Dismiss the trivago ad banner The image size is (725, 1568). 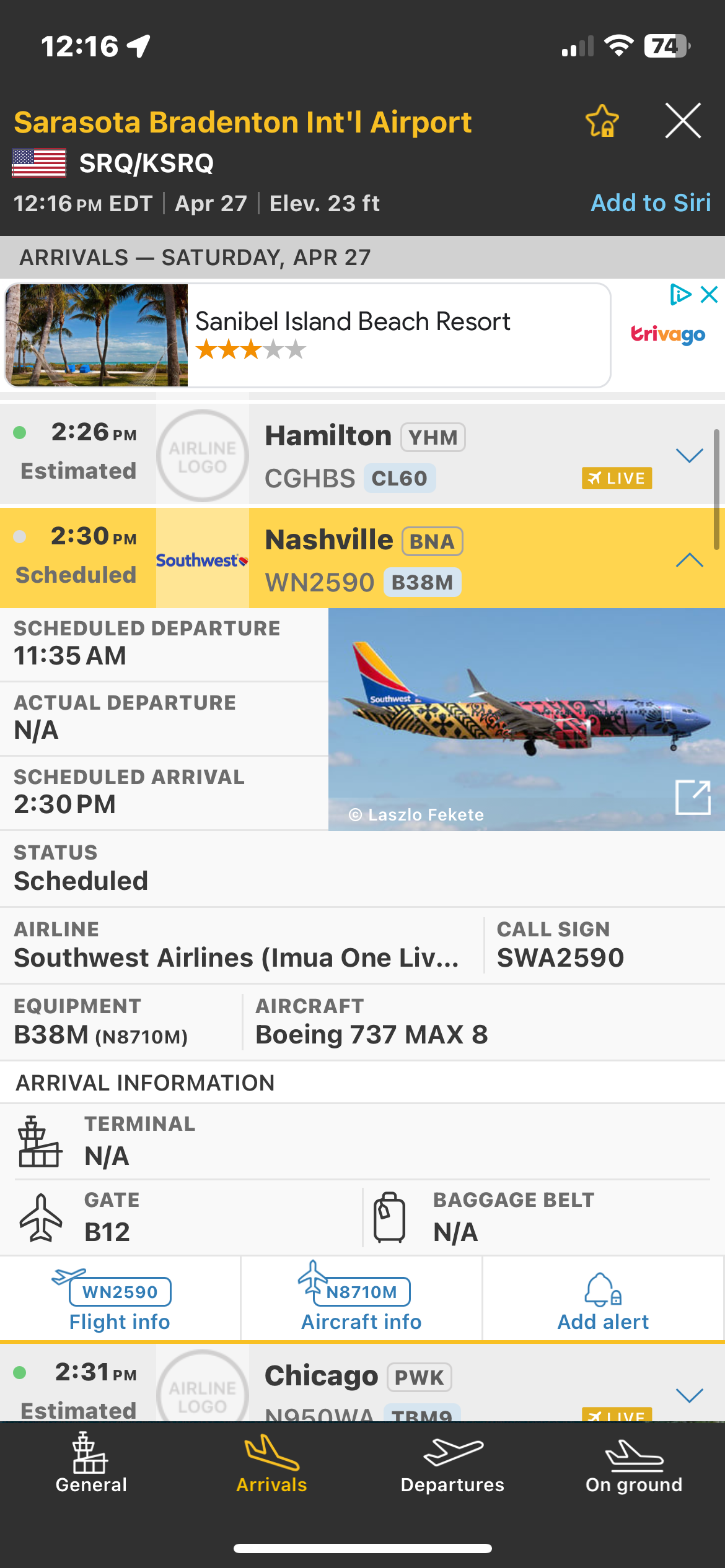pos(709,294)
